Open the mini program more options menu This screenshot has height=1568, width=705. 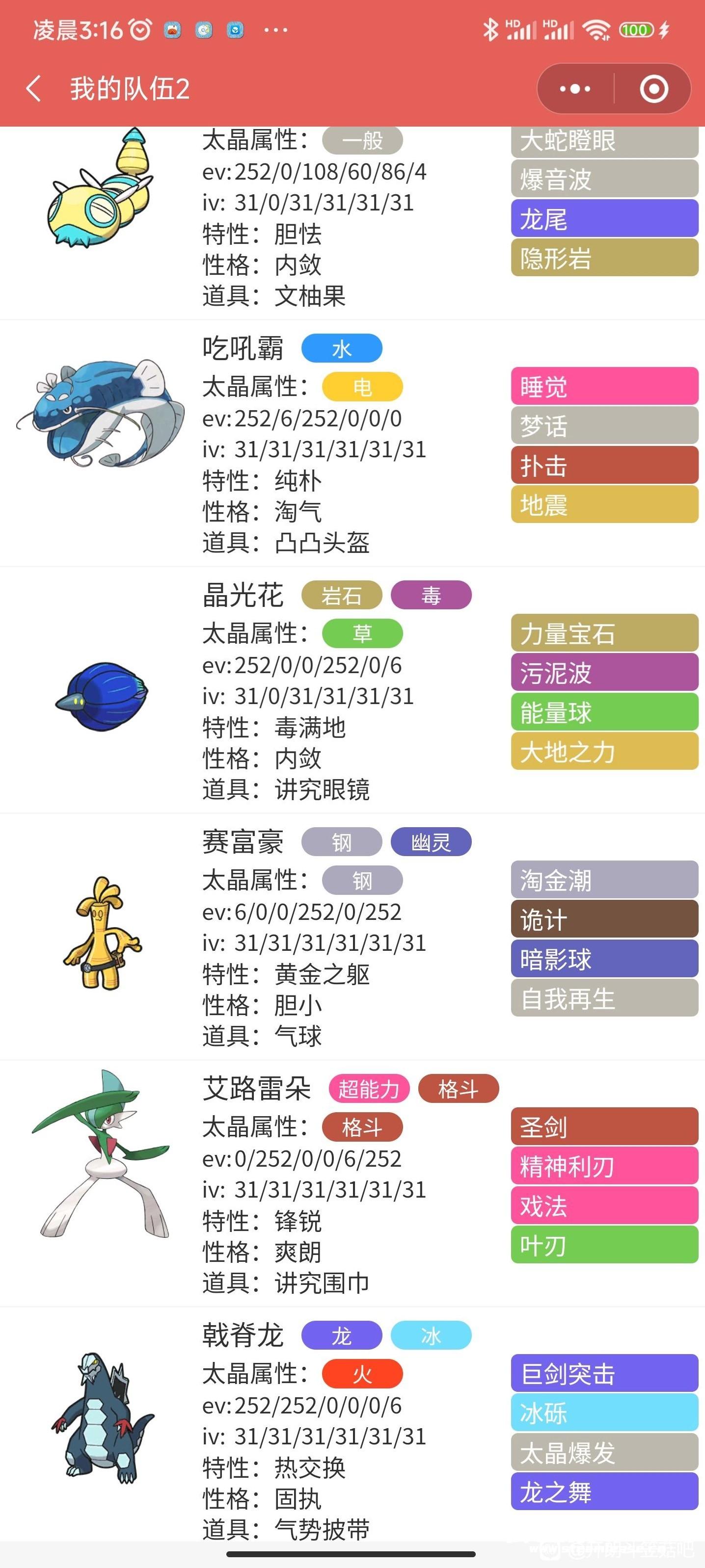574,89
